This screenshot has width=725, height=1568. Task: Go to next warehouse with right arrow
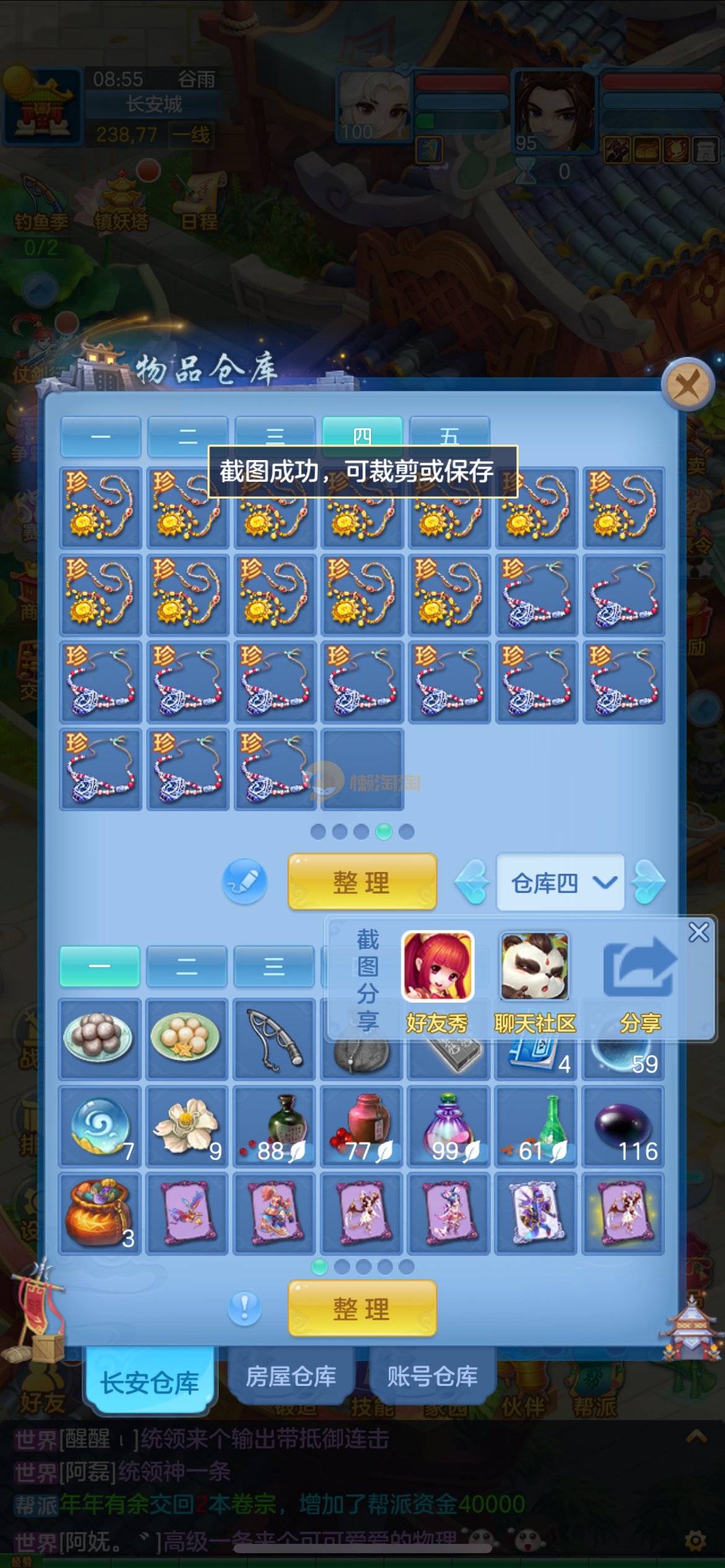648,882
